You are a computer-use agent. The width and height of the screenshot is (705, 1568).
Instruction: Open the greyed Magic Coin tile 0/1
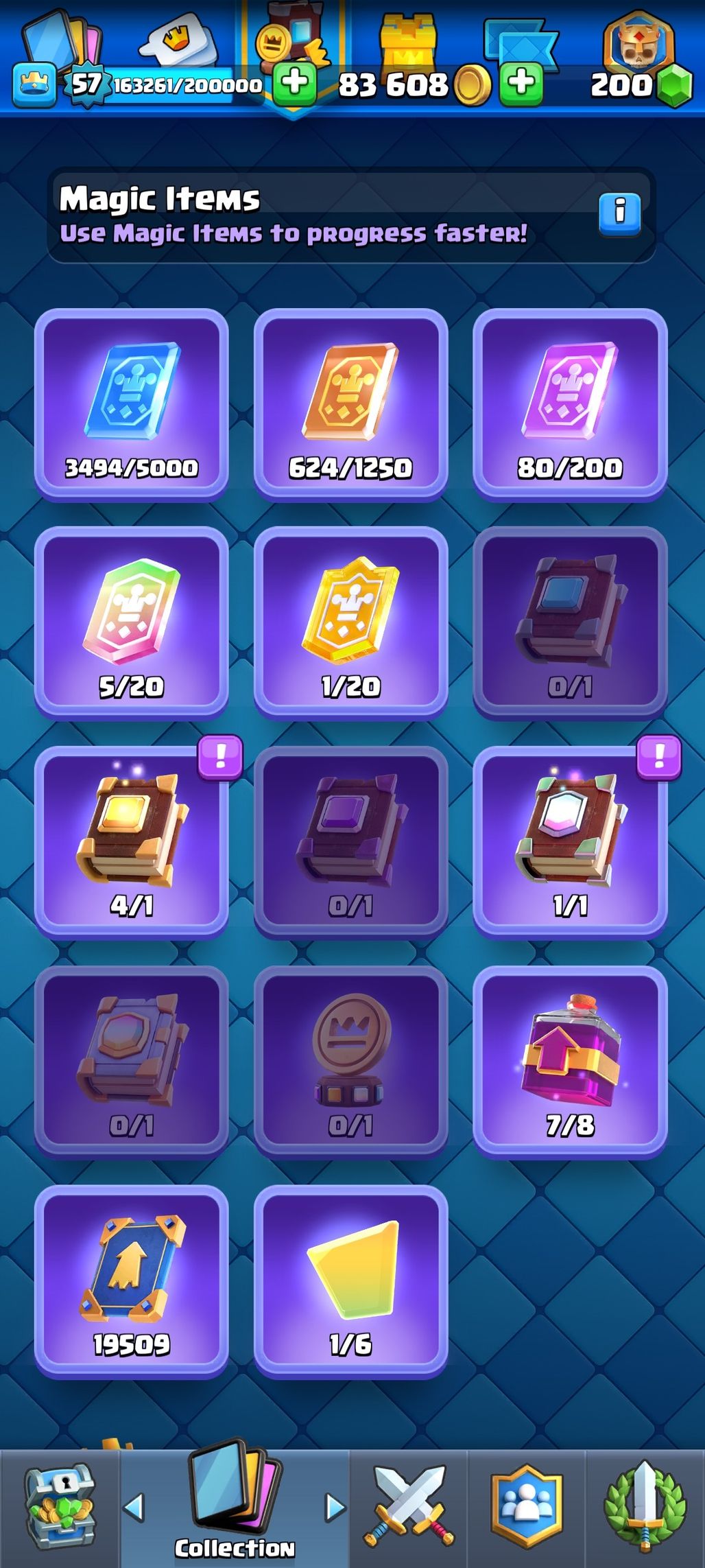click(x=350, y=1062)
